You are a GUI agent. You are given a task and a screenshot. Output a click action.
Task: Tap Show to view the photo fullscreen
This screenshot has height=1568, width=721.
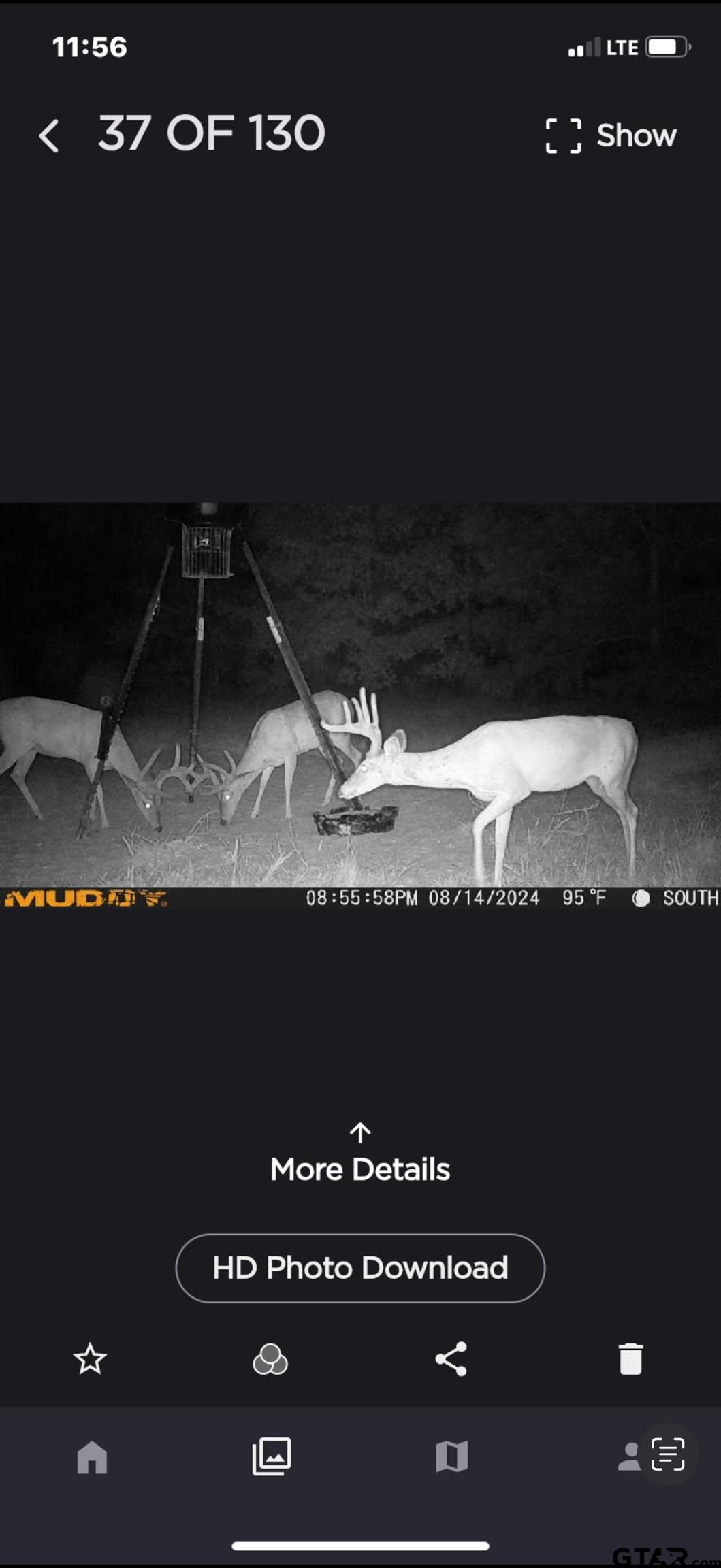click(611, 135)
